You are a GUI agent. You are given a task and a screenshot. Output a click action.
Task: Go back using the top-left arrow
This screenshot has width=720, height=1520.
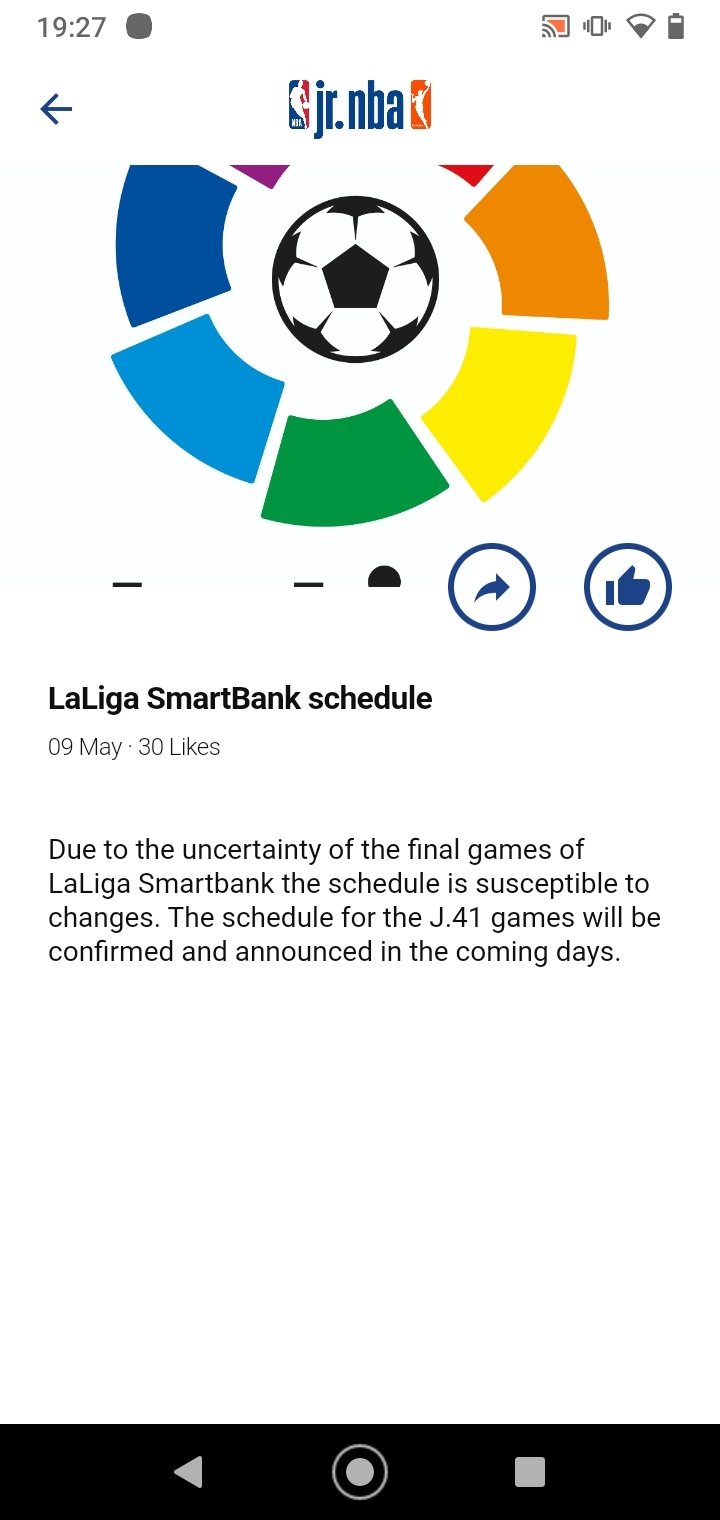click(x=57, y=108)
